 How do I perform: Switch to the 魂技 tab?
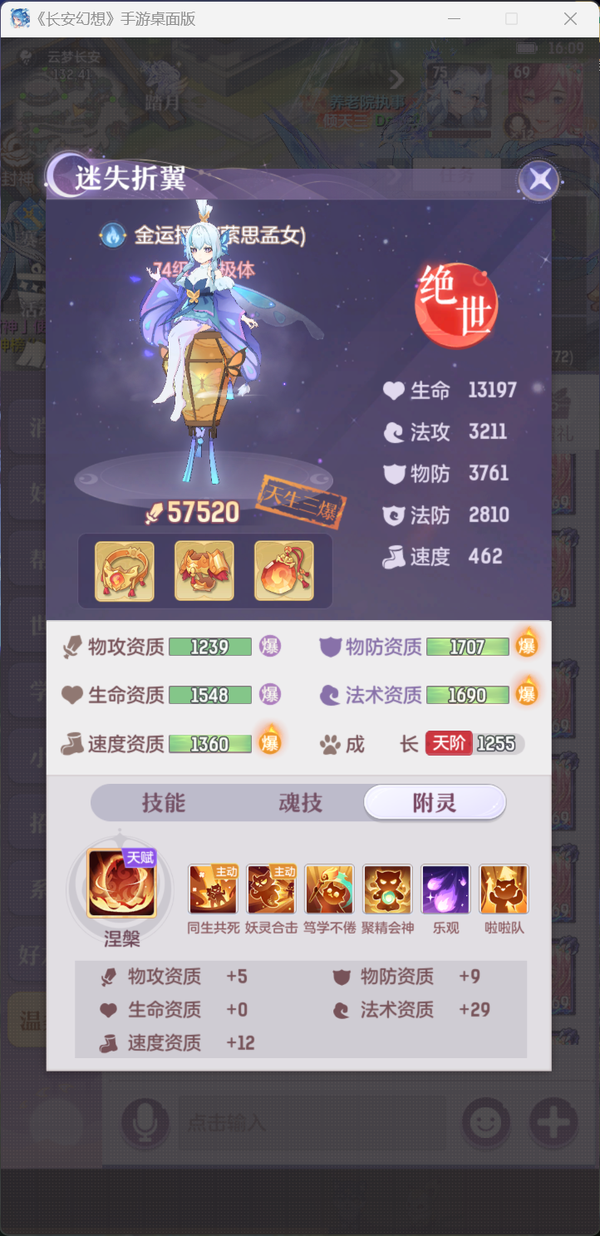[300, 803]
